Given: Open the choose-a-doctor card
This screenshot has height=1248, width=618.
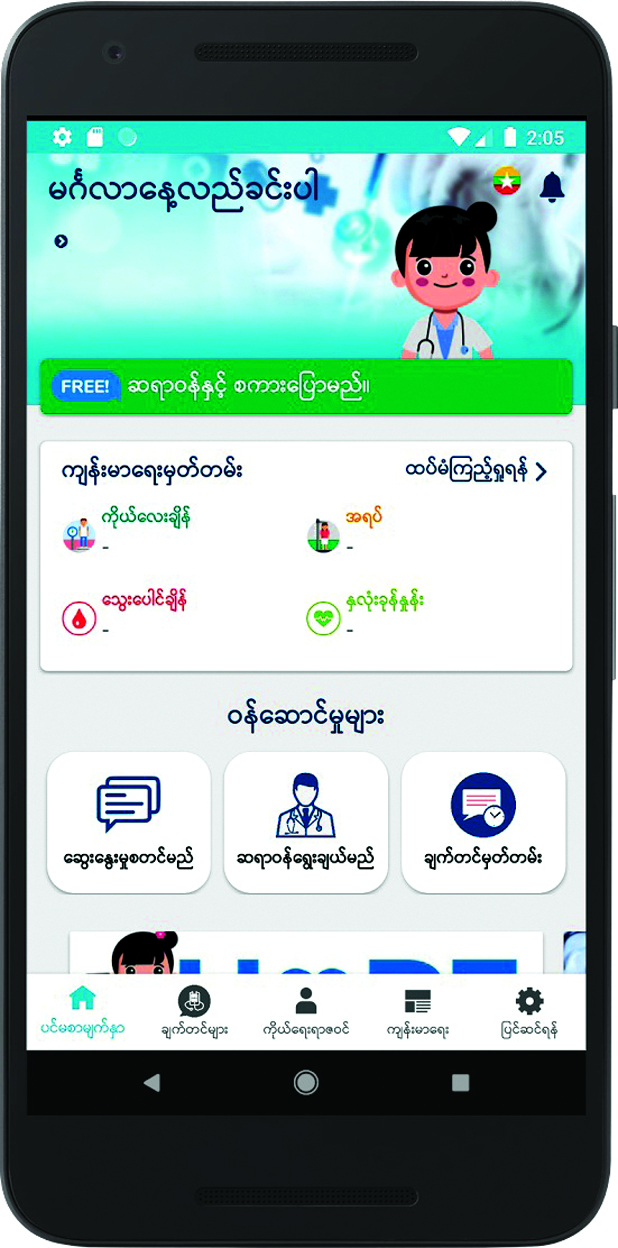Looking at the screenshot, I should click(306, 822).
